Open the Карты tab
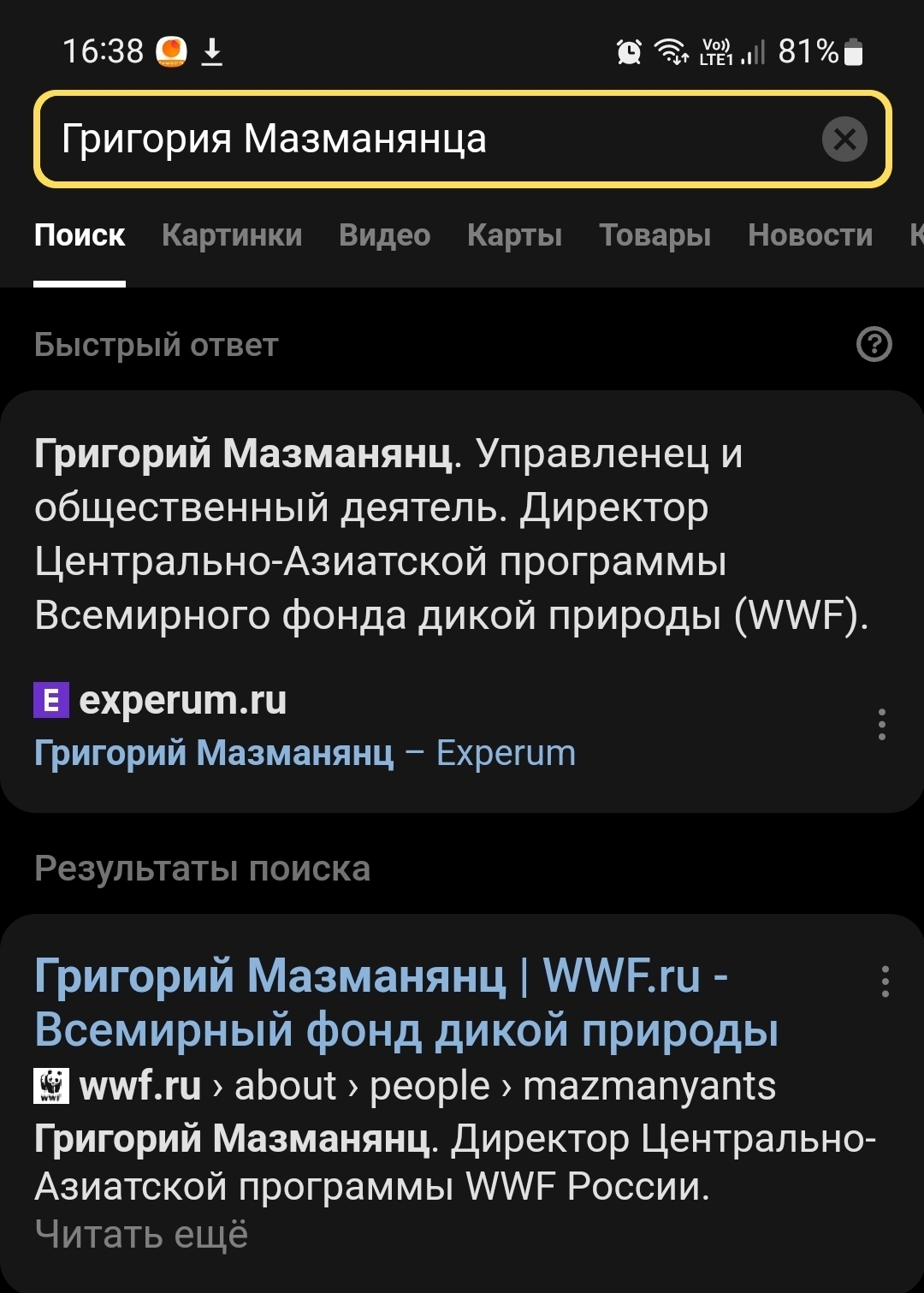 (x=514, y=235)
